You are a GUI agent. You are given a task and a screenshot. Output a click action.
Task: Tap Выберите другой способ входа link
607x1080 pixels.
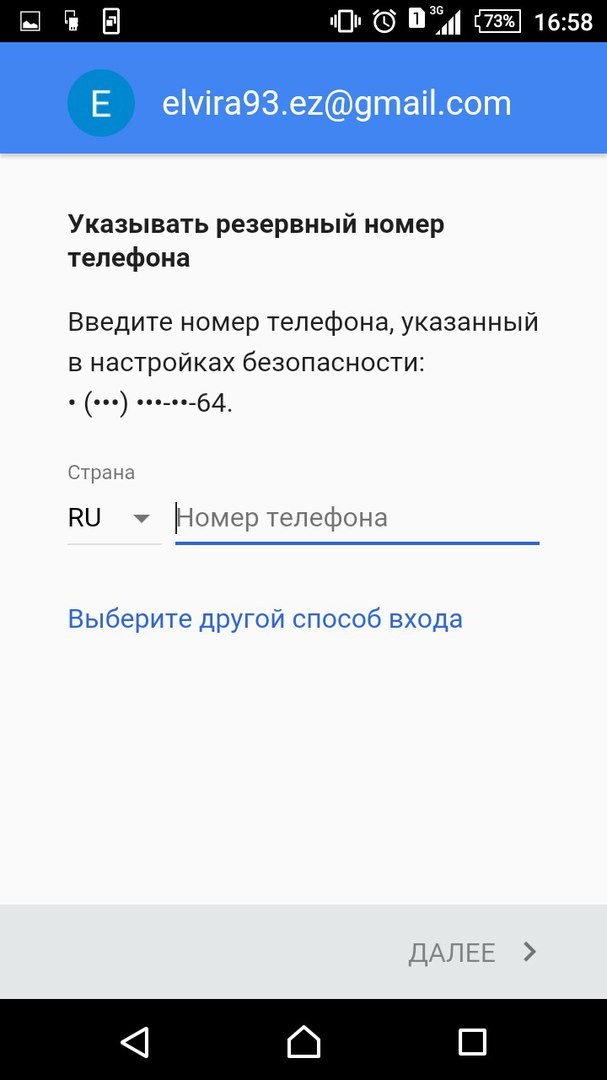(265, 619)
